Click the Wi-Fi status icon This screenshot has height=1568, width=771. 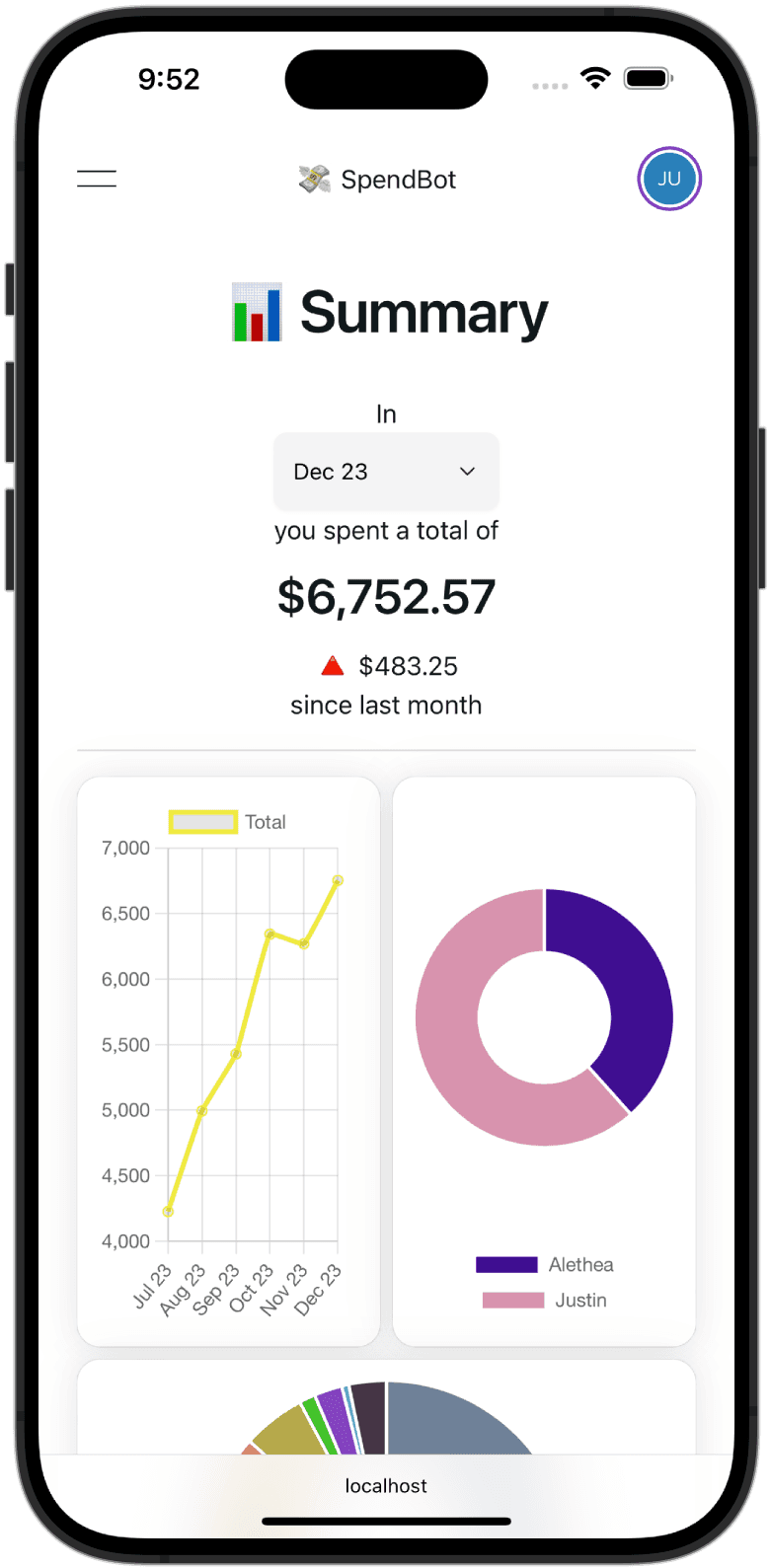click(x=595, y=77)
